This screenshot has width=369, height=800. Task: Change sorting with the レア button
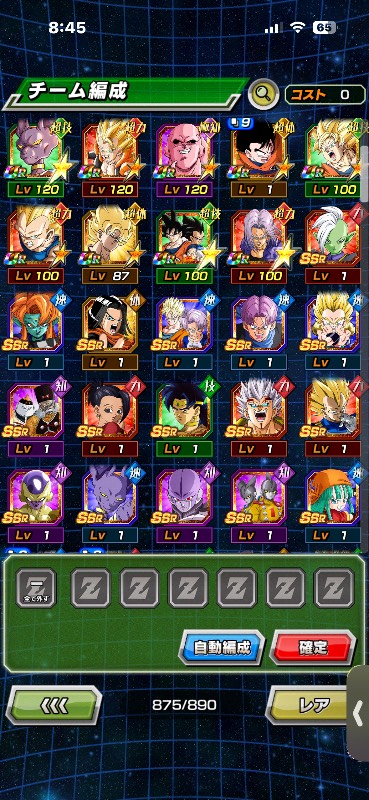[311, 705]
